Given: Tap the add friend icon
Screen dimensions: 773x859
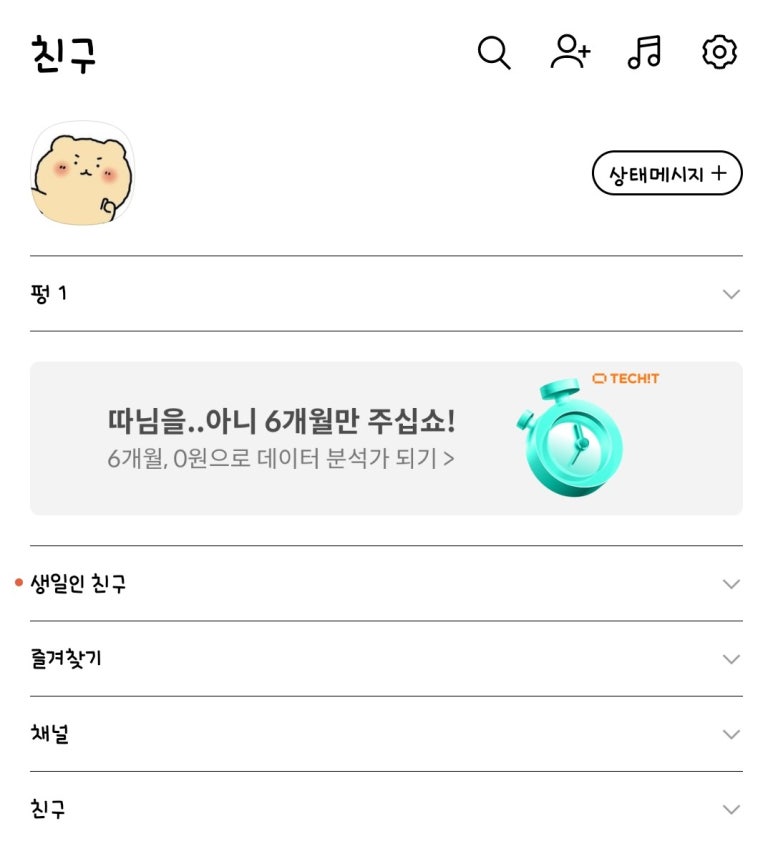Looking at the screenshot, I should tap(570, 52).
